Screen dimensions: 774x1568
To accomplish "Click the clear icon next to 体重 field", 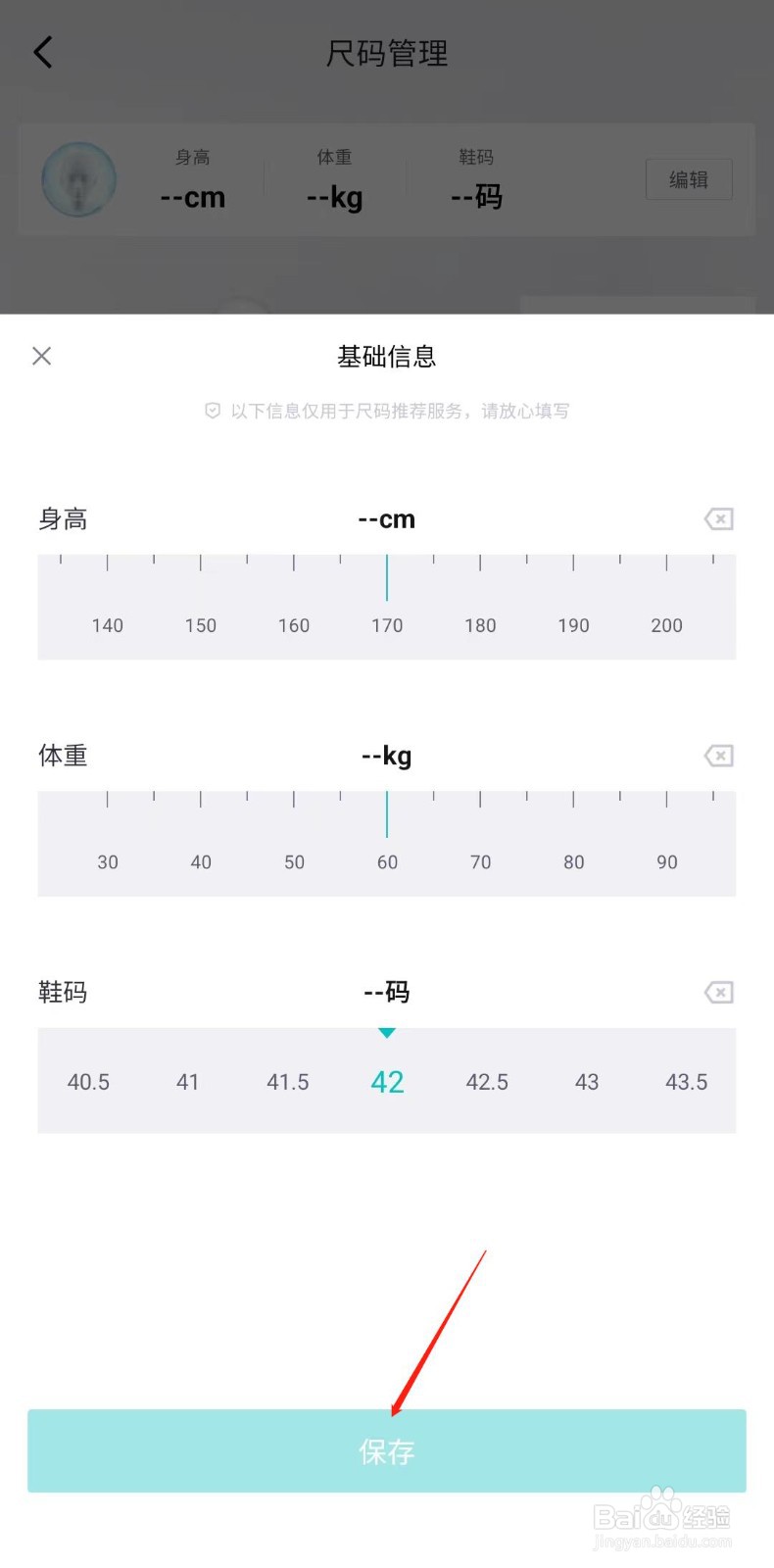I will pos(718,756).
